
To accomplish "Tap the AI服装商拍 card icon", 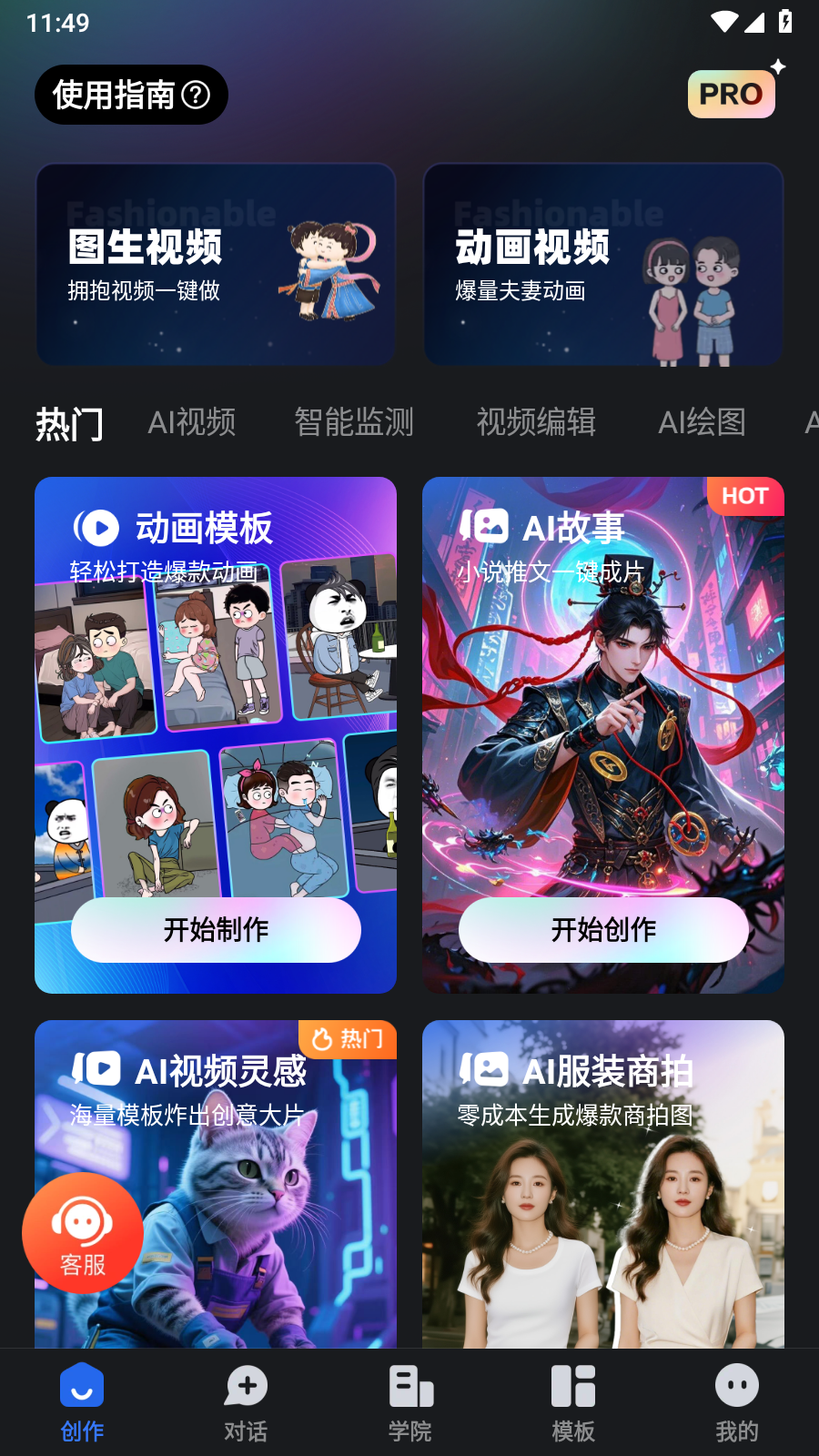I will pos(486,1070).
